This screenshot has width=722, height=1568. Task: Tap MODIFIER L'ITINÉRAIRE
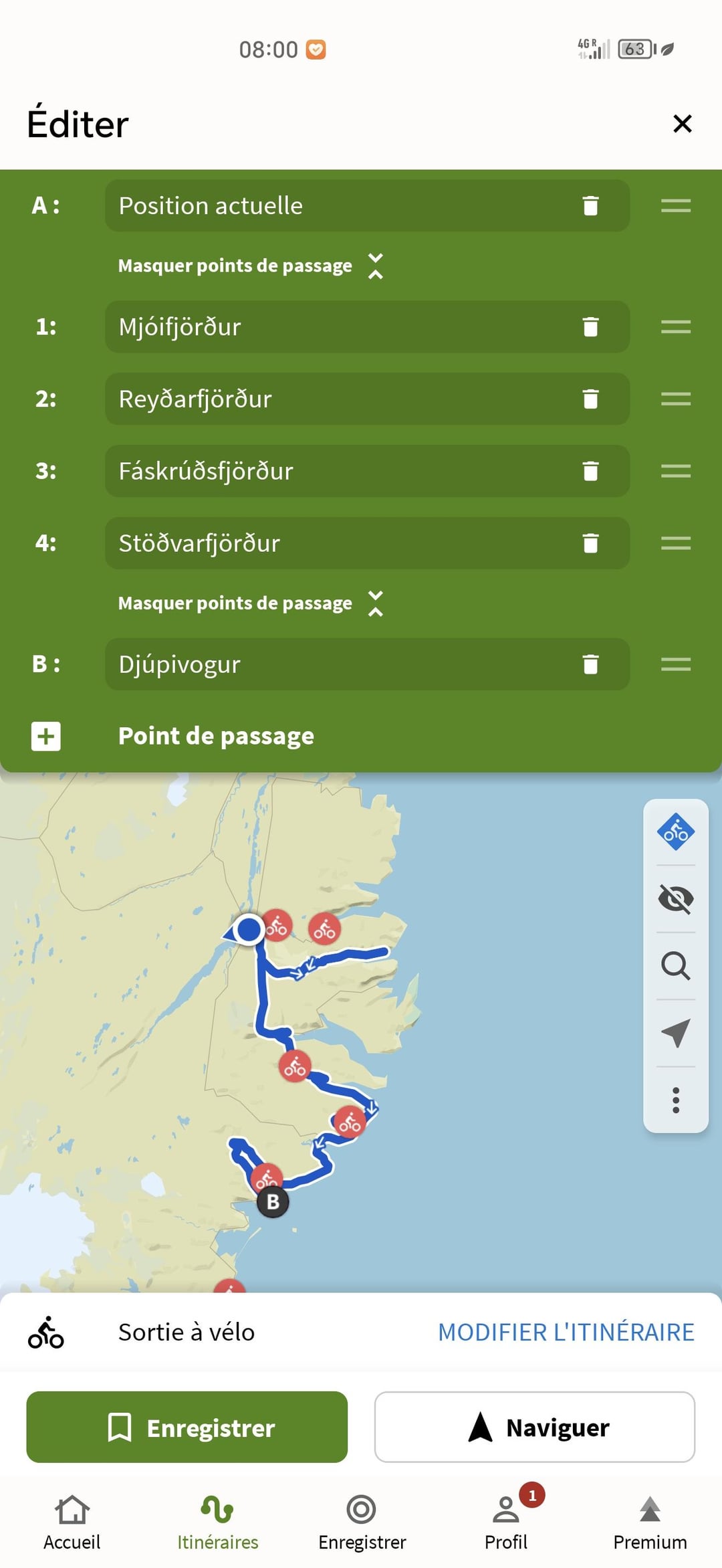click(x=566, y=1332)
